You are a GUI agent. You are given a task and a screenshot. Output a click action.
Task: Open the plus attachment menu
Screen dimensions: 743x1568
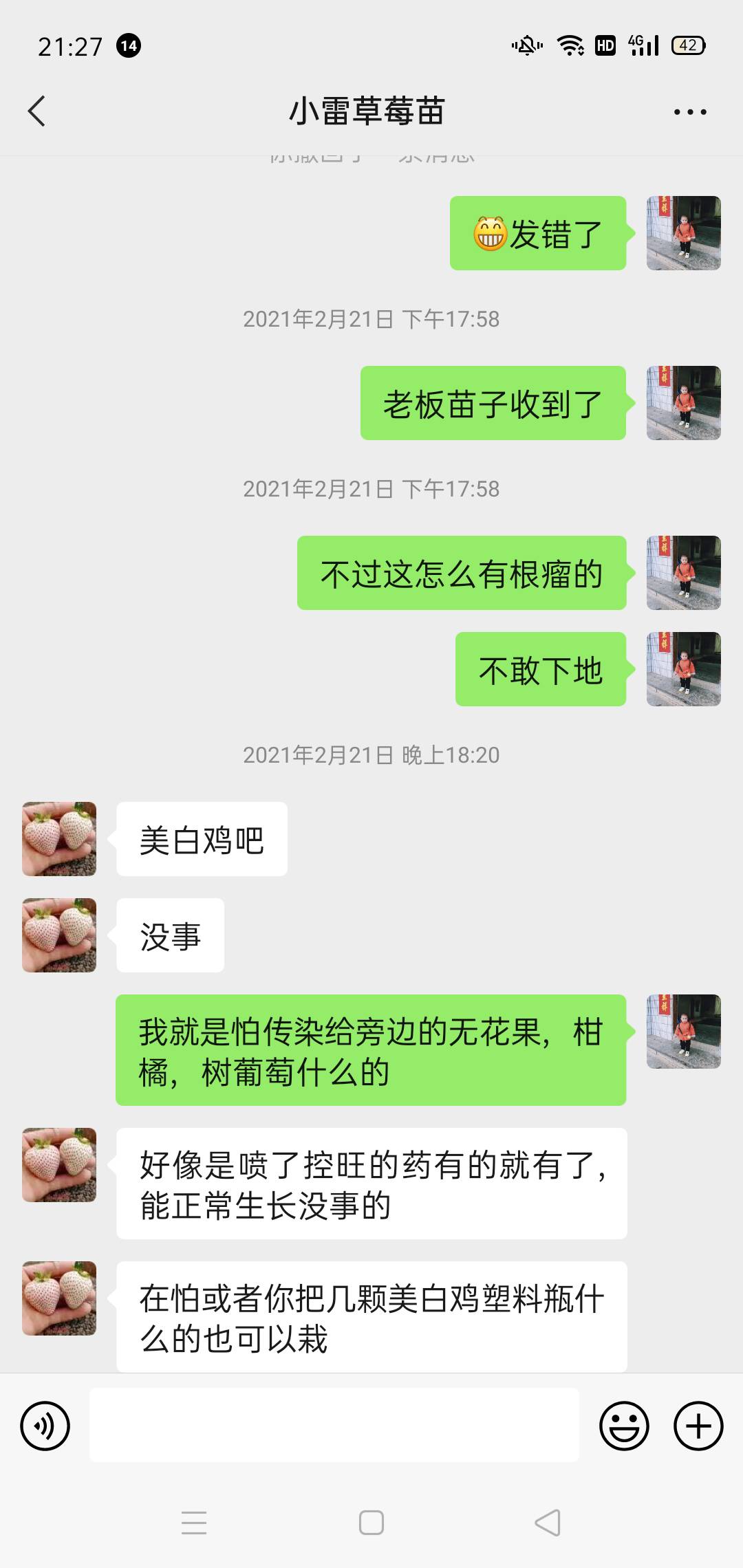coord(698,1426)
